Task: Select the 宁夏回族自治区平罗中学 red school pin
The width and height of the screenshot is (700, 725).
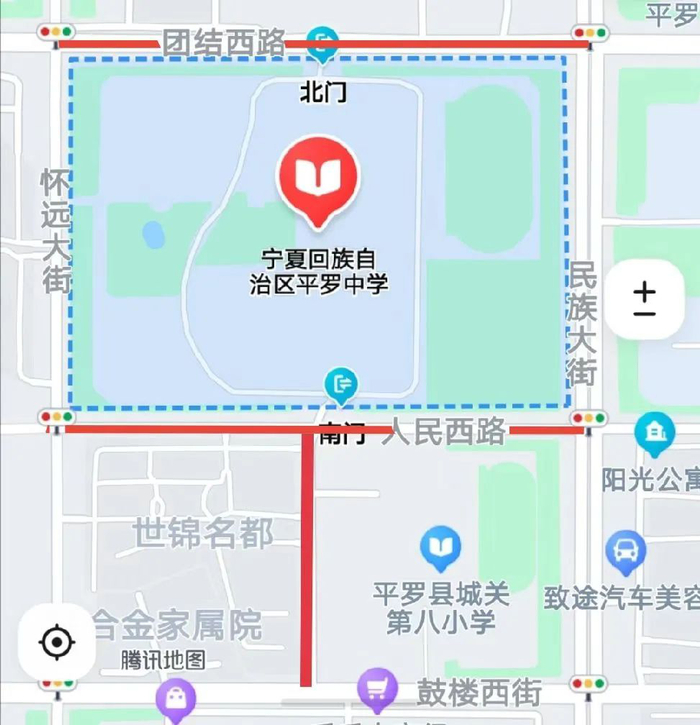Action: click(319, 180)
